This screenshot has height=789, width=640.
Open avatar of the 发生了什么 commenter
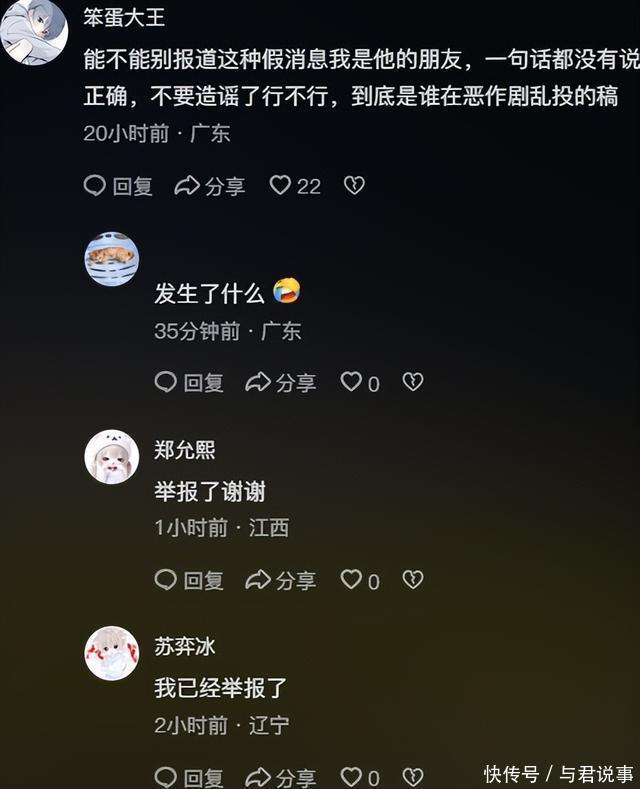pyautogui.click(x=111, y=259)
